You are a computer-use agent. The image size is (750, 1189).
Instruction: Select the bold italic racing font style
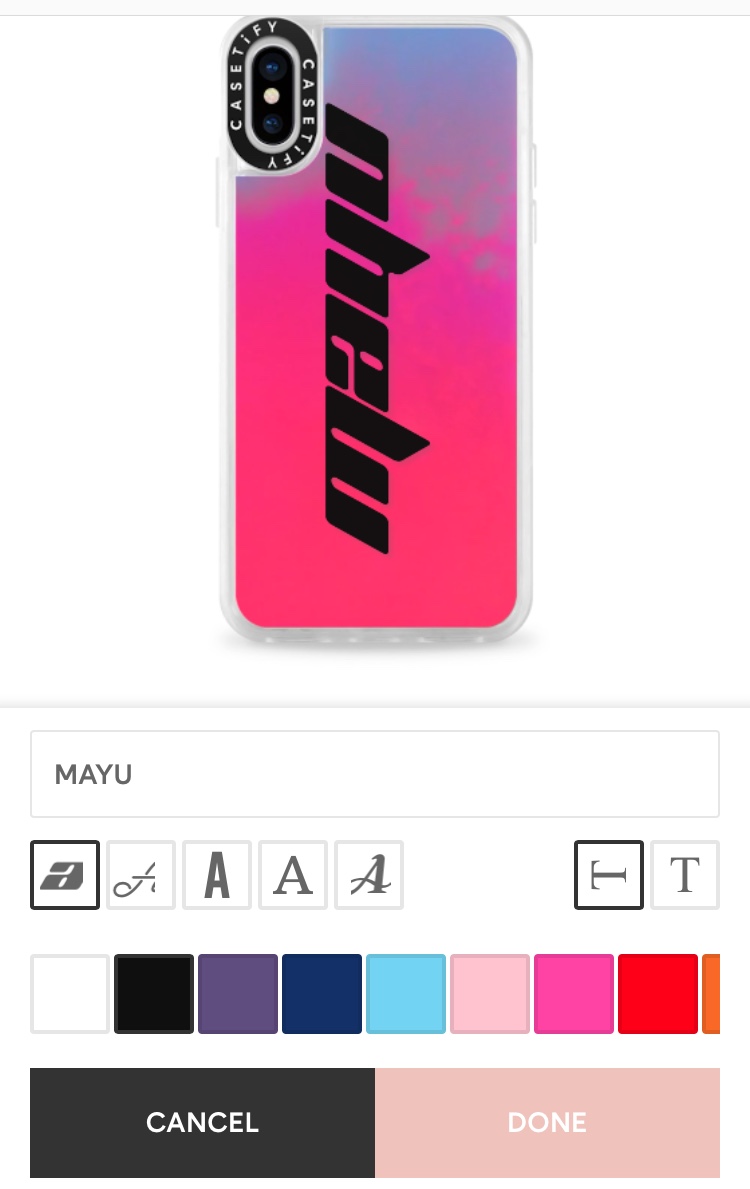coord(65,875)
